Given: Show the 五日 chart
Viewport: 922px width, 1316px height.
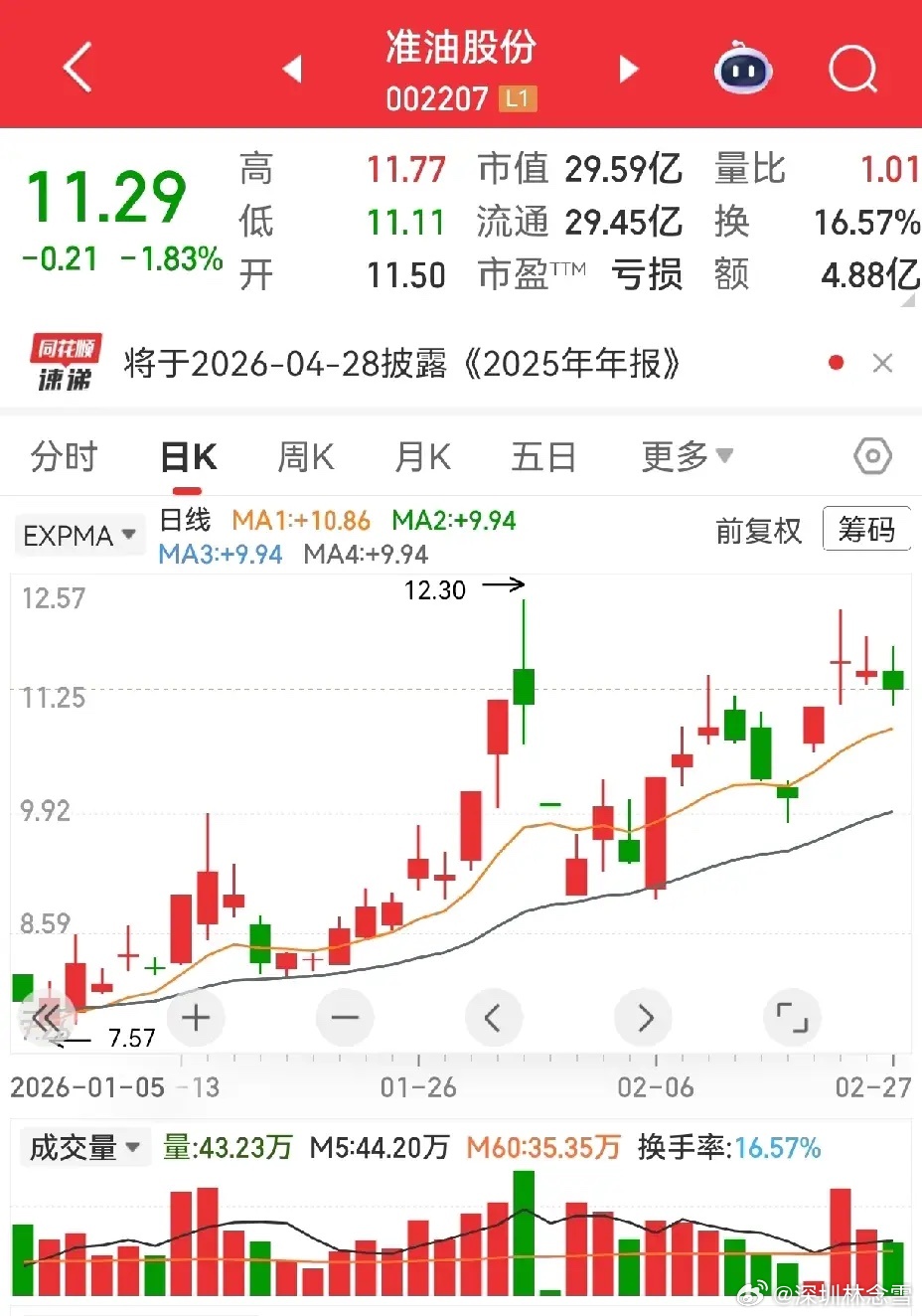Looking at the screenshot, I should (542, 457).
